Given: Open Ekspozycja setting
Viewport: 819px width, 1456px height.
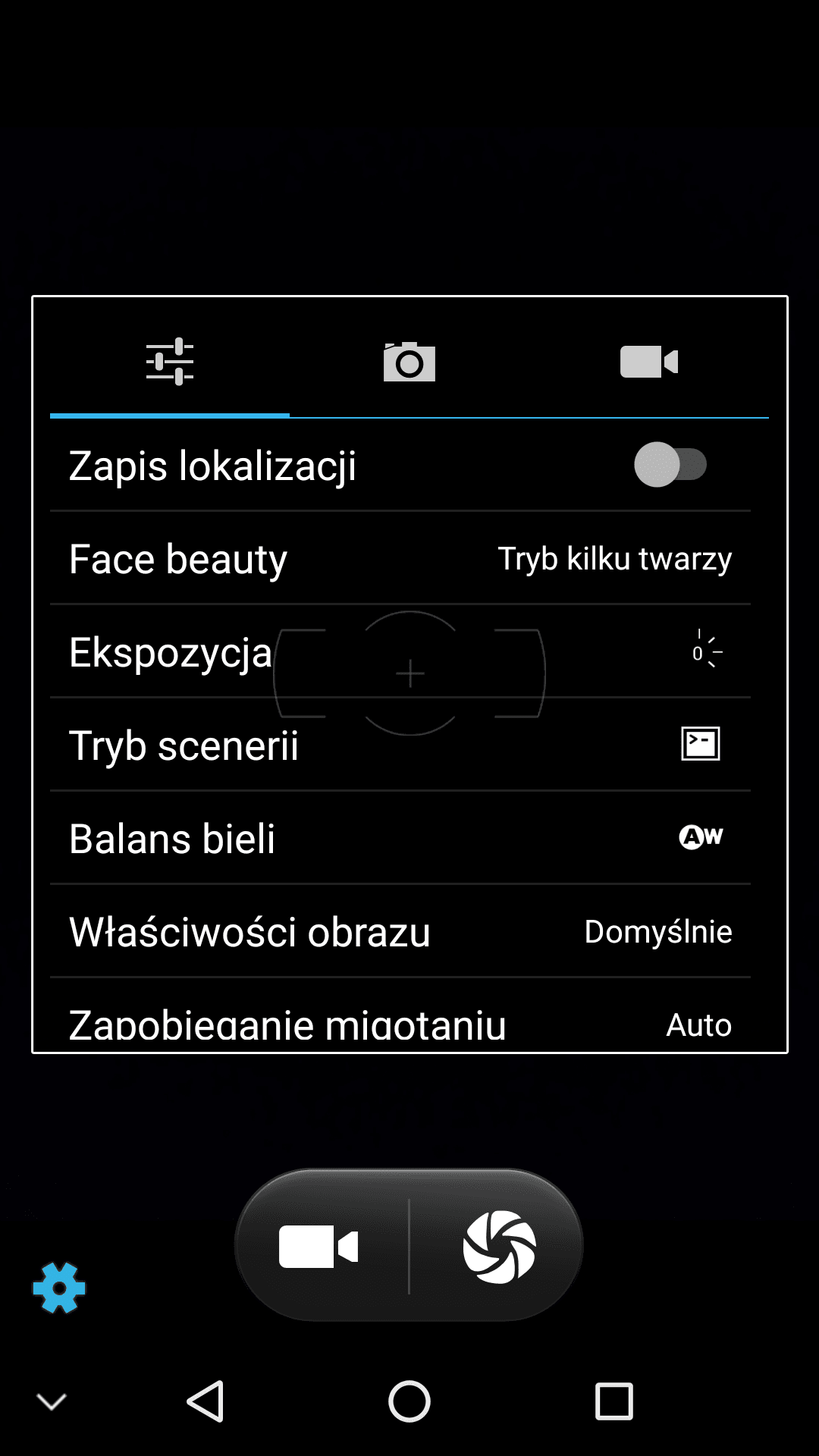Looking at the screenshot, I should click(400, 651).
